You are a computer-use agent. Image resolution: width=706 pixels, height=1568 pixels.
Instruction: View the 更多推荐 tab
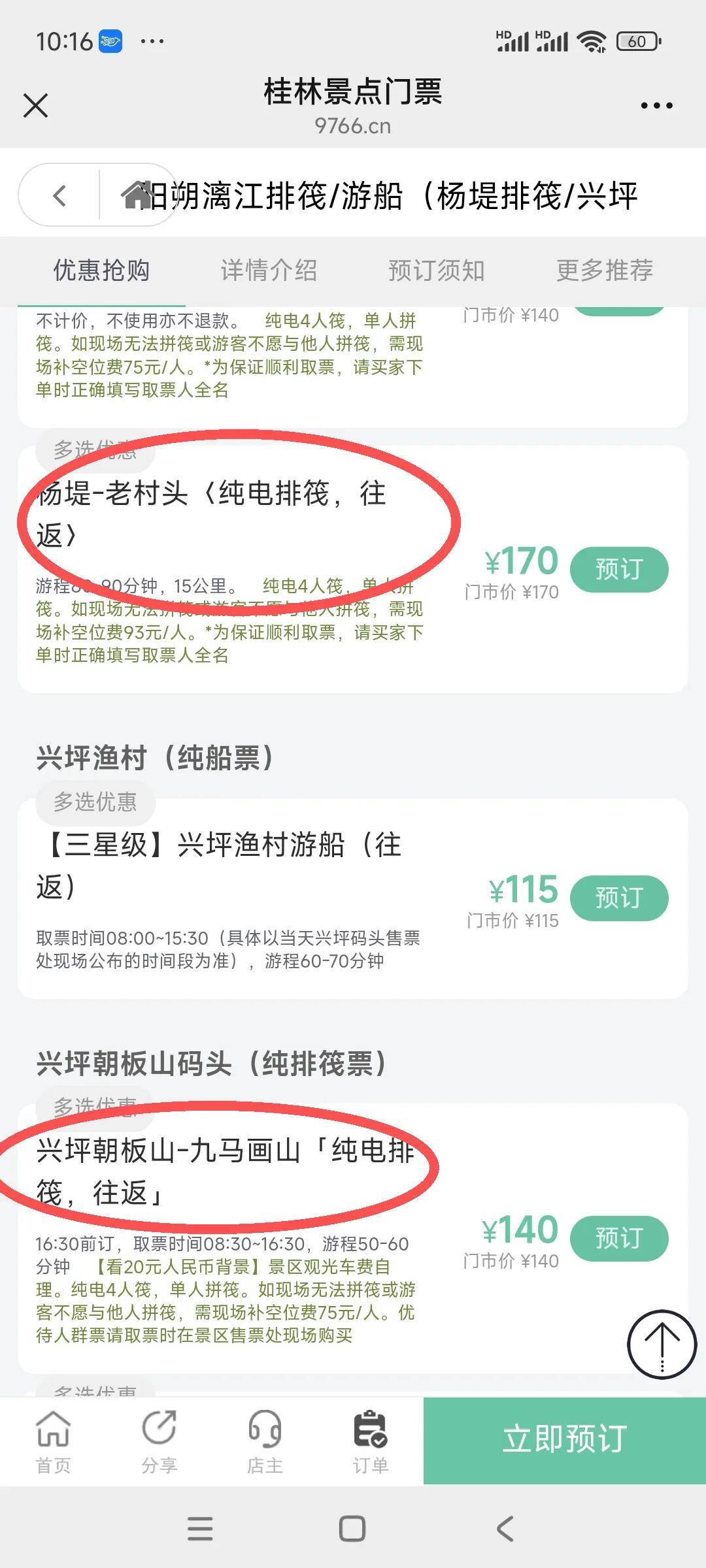click(605, 270)
